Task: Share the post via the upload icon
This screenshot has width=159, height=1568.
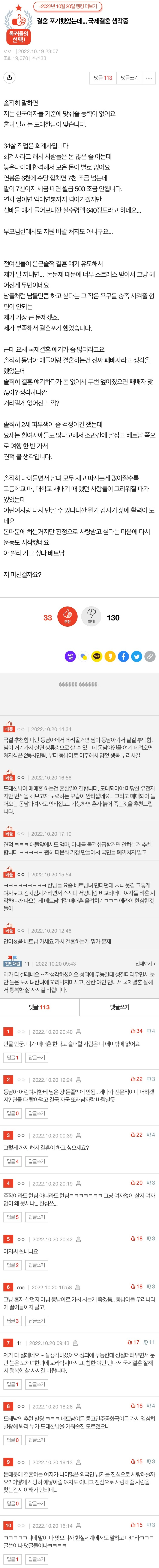Action: tap(10, 77)
